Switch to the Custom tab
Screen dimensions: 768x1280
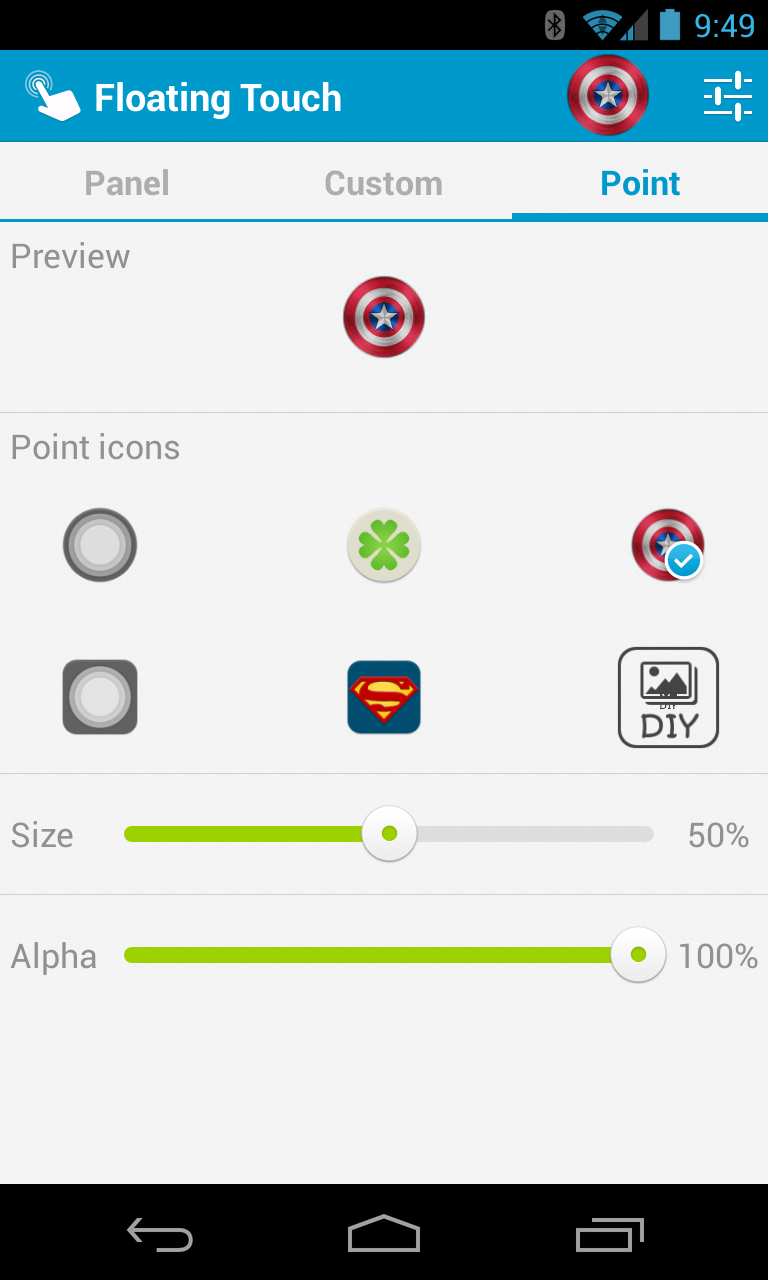(384, 183)
